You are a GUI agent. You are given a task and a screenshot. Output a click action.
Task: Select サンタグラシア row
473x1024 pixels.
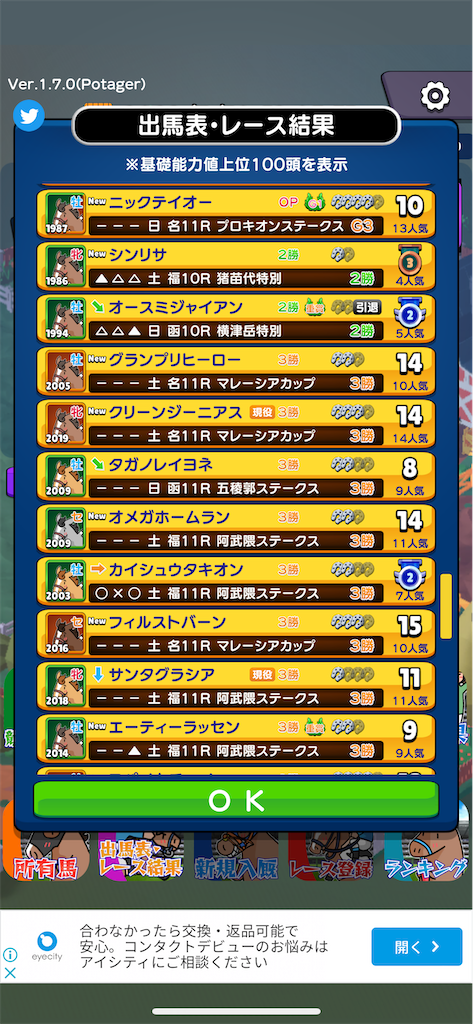coord(236,686)
